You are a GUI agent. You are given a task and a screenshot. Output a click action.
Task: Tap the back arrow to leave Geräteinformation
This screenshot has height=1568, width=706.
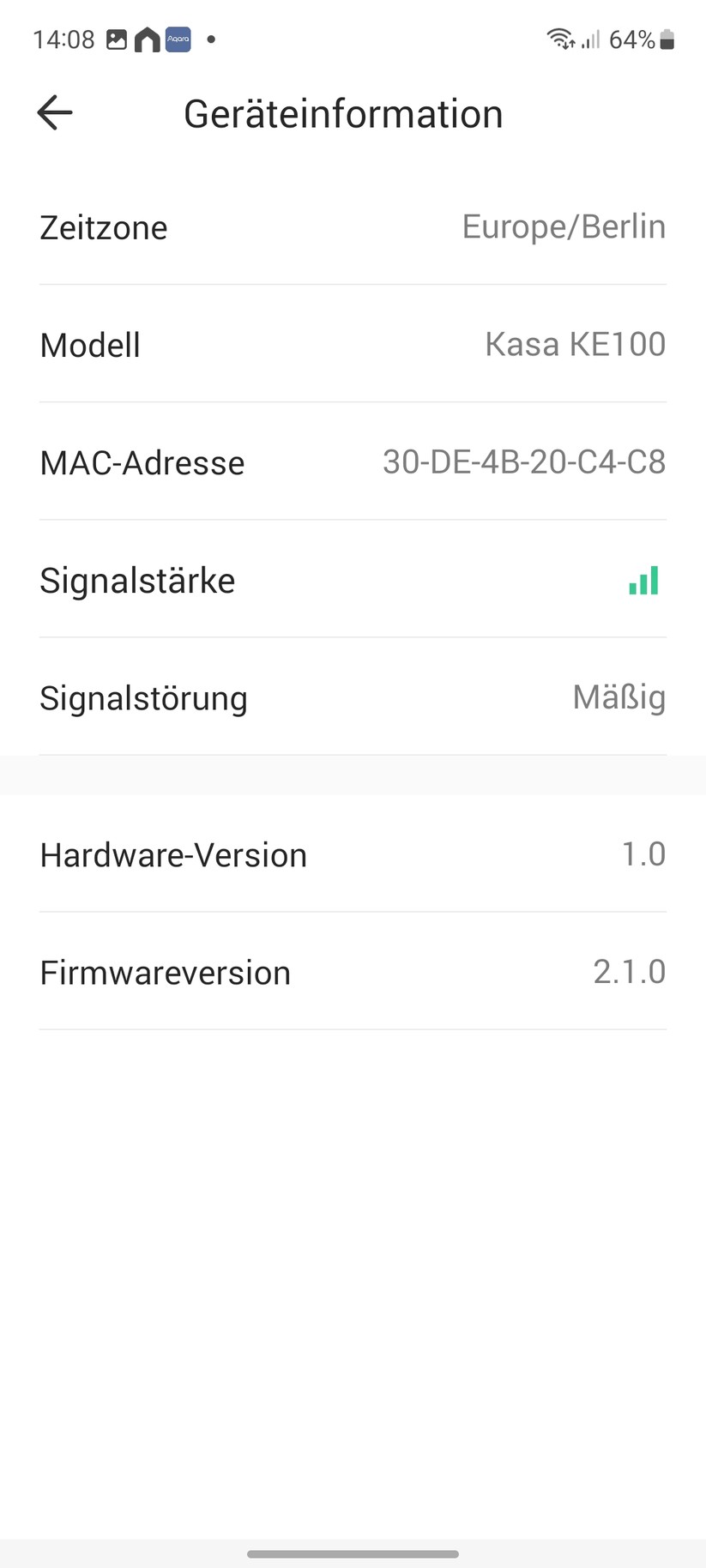pyautogui.click(x=54, y=112)
